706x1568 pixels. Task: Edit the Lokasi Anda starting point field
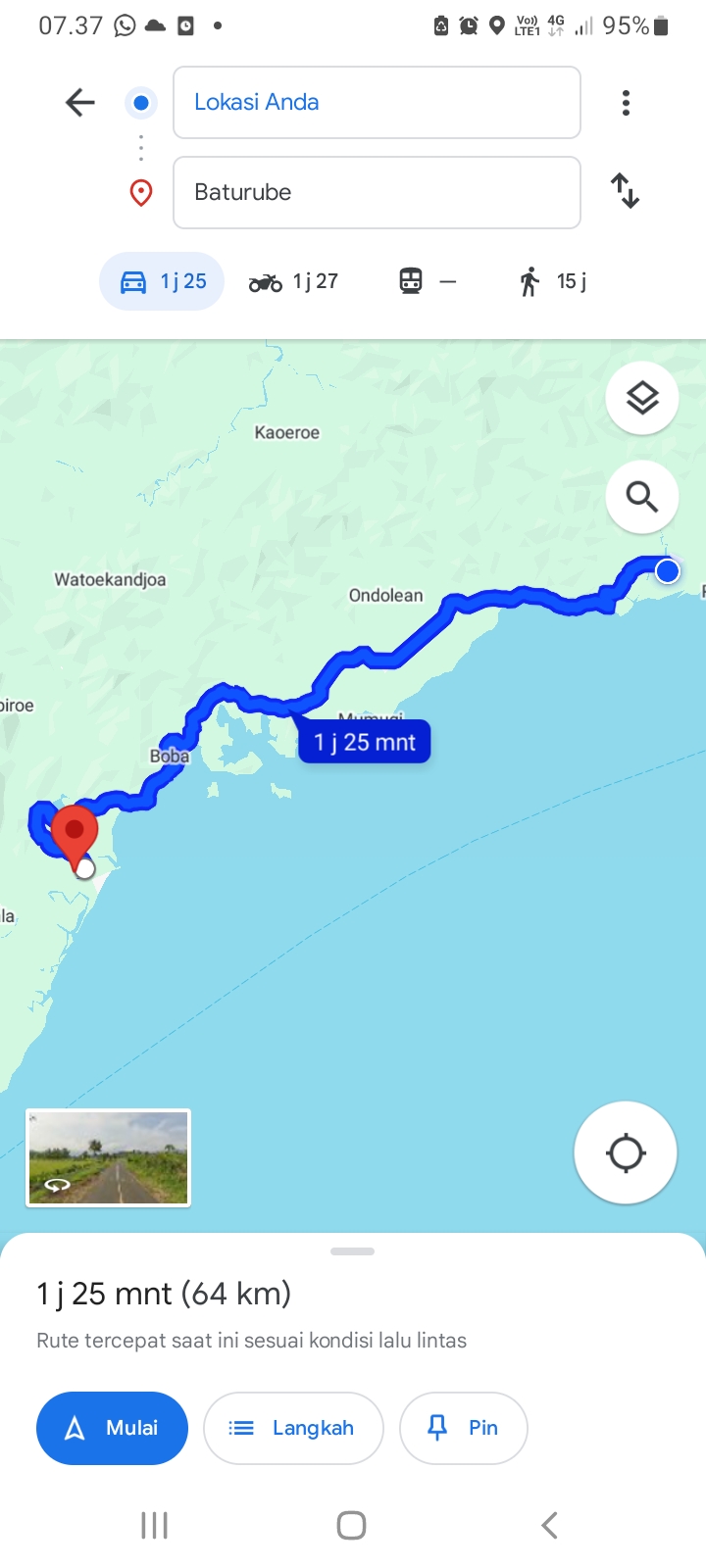click(x=377, y=102)
